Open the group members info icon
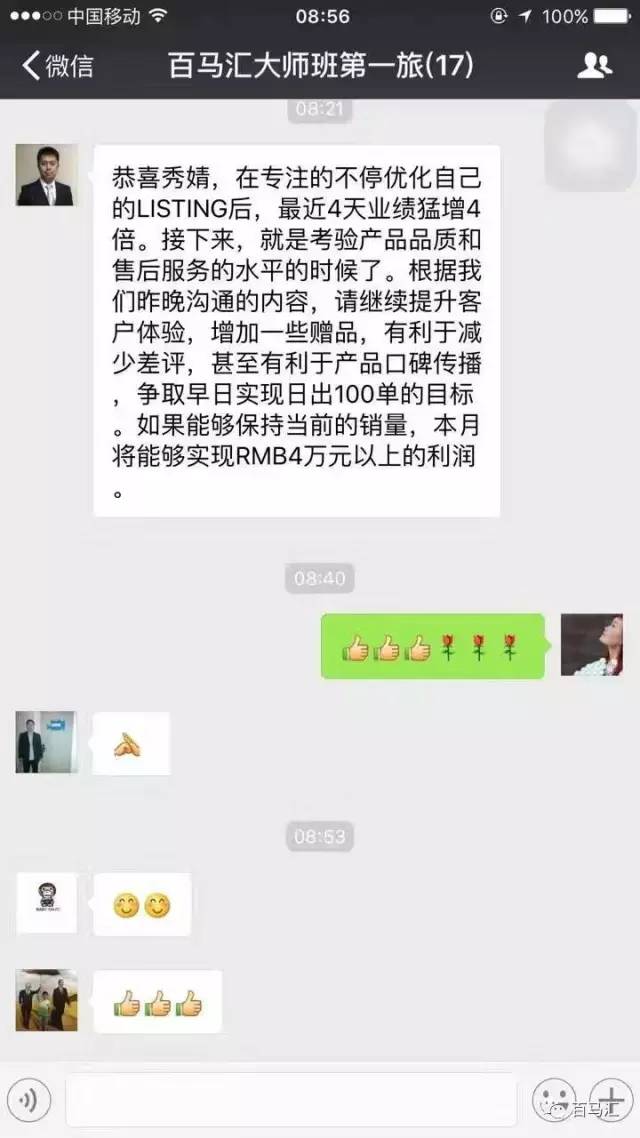The width and height of the screenshot is (640, 1138). [x=594, y=66]
